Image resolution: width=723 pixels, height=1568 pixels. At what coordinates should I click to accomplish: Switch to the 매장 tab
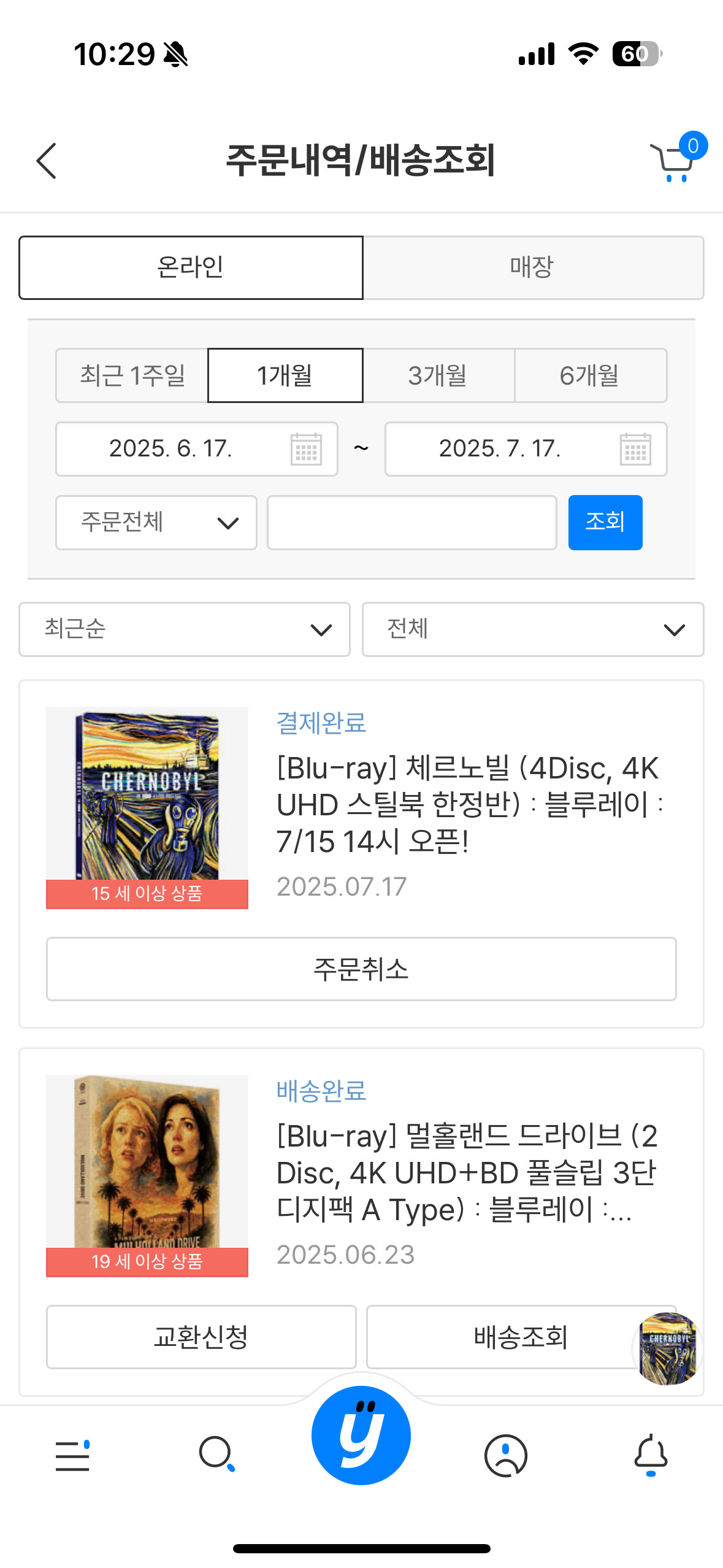pyautogui.click(x=532, y=267)
